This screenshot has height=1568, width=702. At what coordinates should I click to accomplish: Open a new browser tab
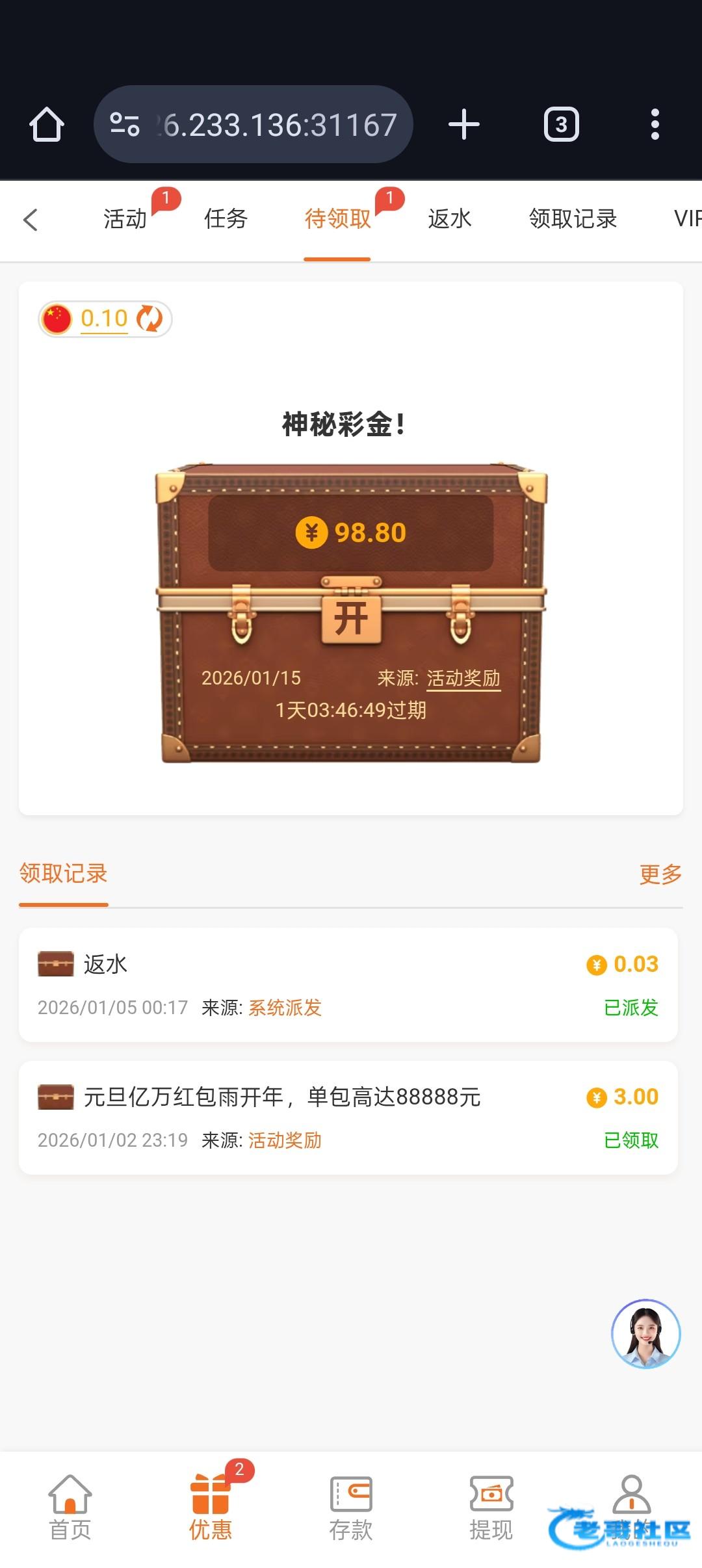pyautogui.click(x=464, y=124)
